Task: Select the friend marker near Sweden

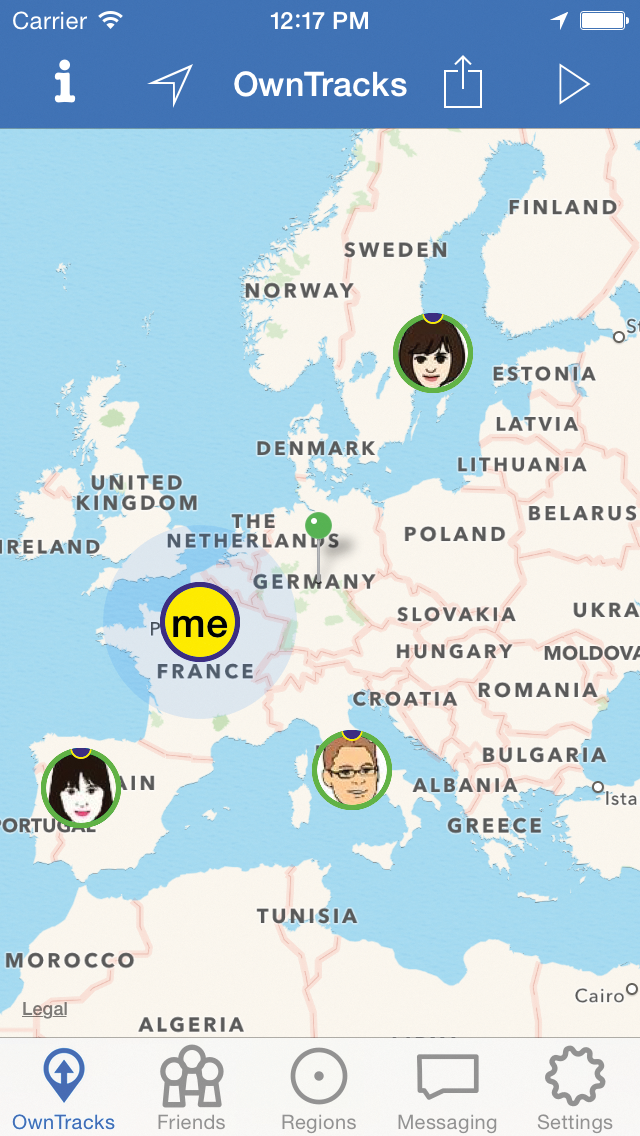Action: pyautogui.click(x=433, y=353)
